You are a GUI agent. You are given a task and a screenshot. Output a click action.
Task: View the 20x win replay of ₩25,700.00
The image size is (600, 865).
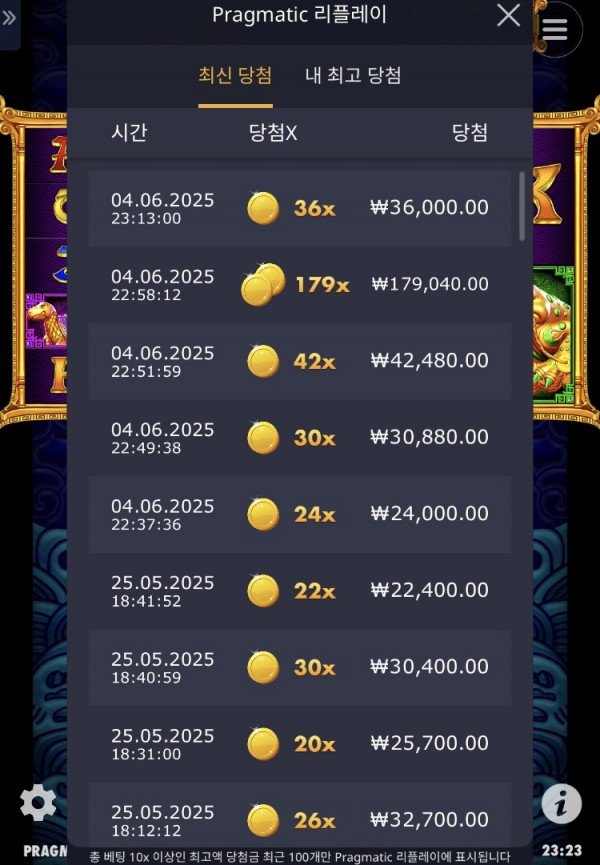(x=300, y=744)
